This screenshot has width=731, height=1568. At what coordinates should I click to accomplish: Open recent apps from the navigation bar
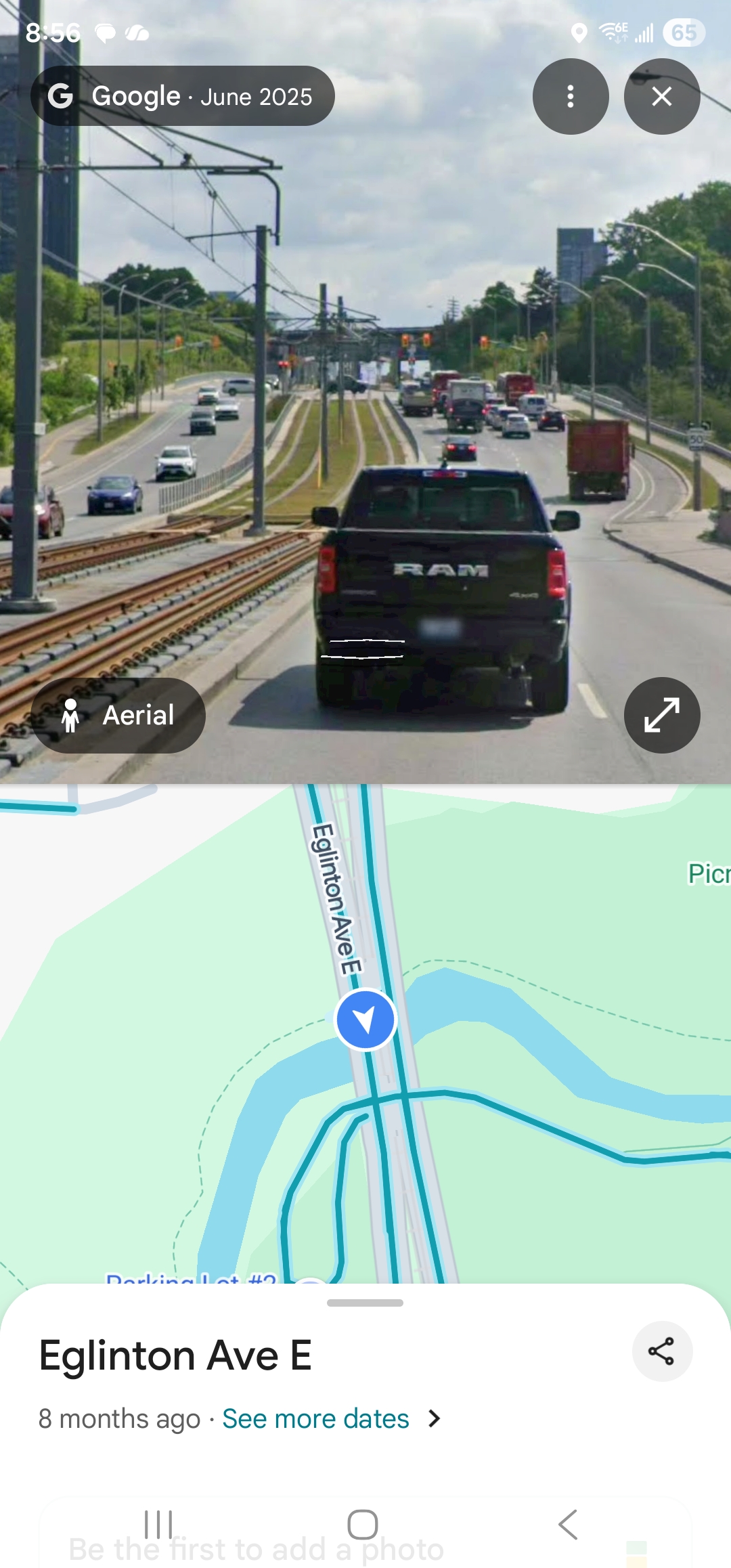(x=158, y=1525)
